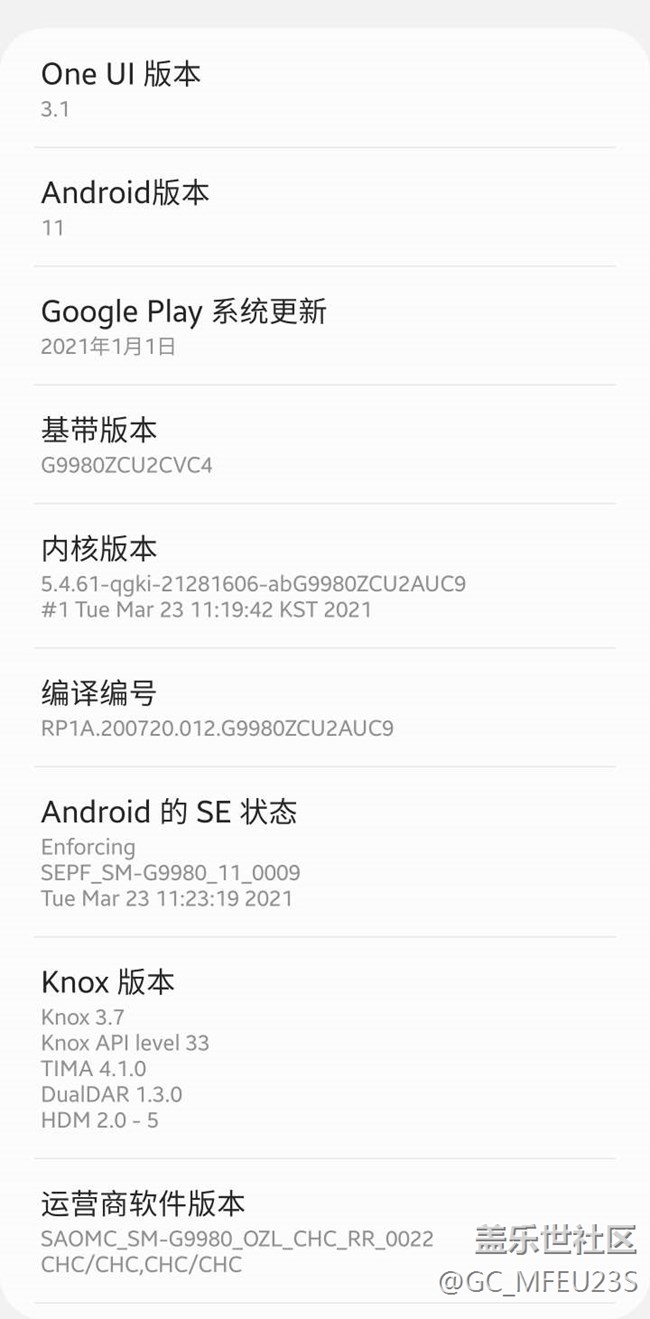Tap 编译编号 build number row
650x1319 pixels.
point(324,707)
